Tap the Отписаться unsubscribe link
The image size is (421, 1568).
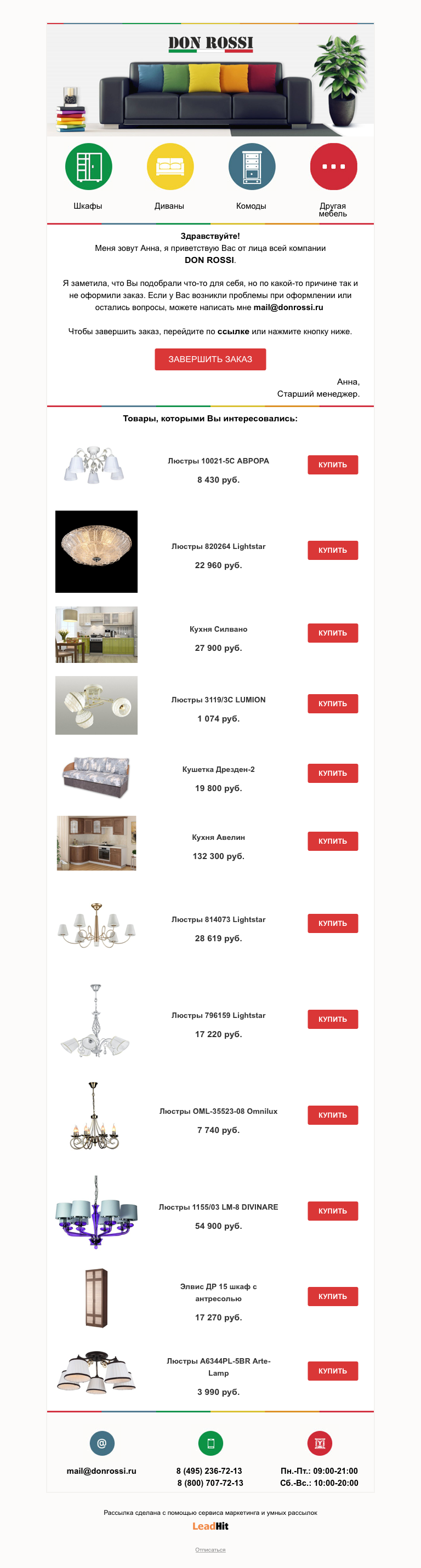pos(210,1550)
